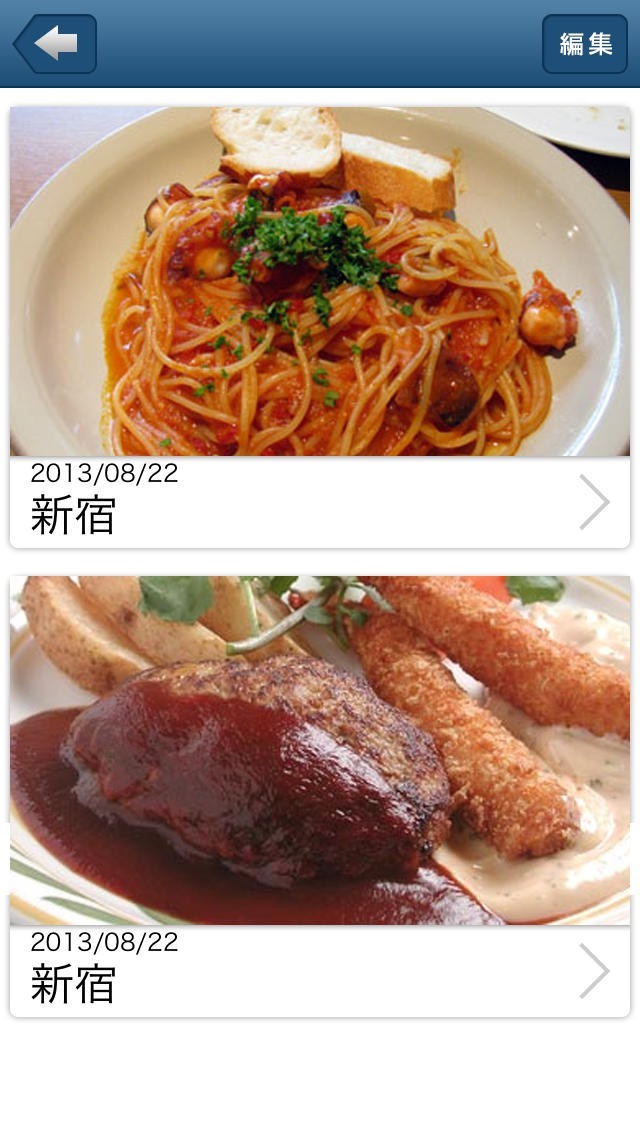Go back using the arrow button
640x1136 pixels.
(x=56, y=44)
